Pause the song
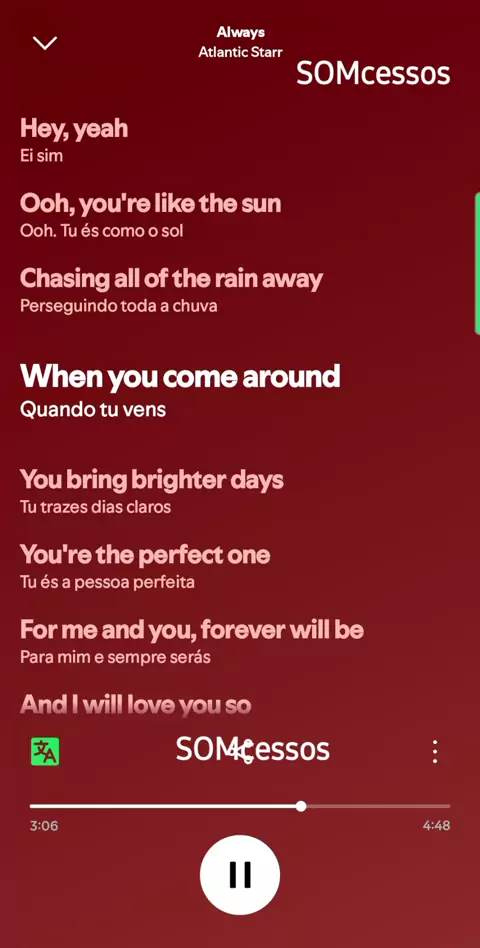Screen dimensions: 480x948 click(x=240, y=874)
